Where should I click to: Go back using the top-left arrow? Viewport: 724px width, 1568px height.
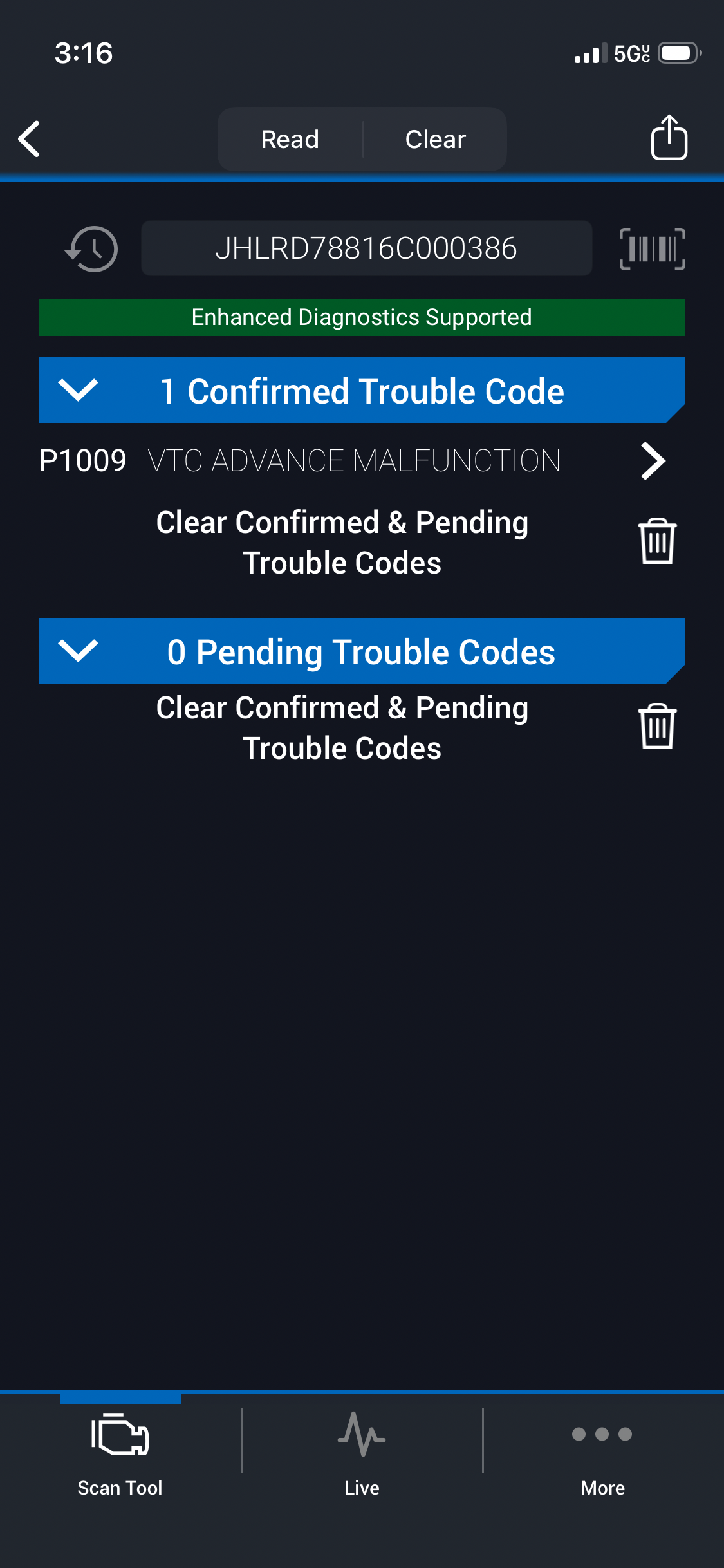[x=30, y=139]
